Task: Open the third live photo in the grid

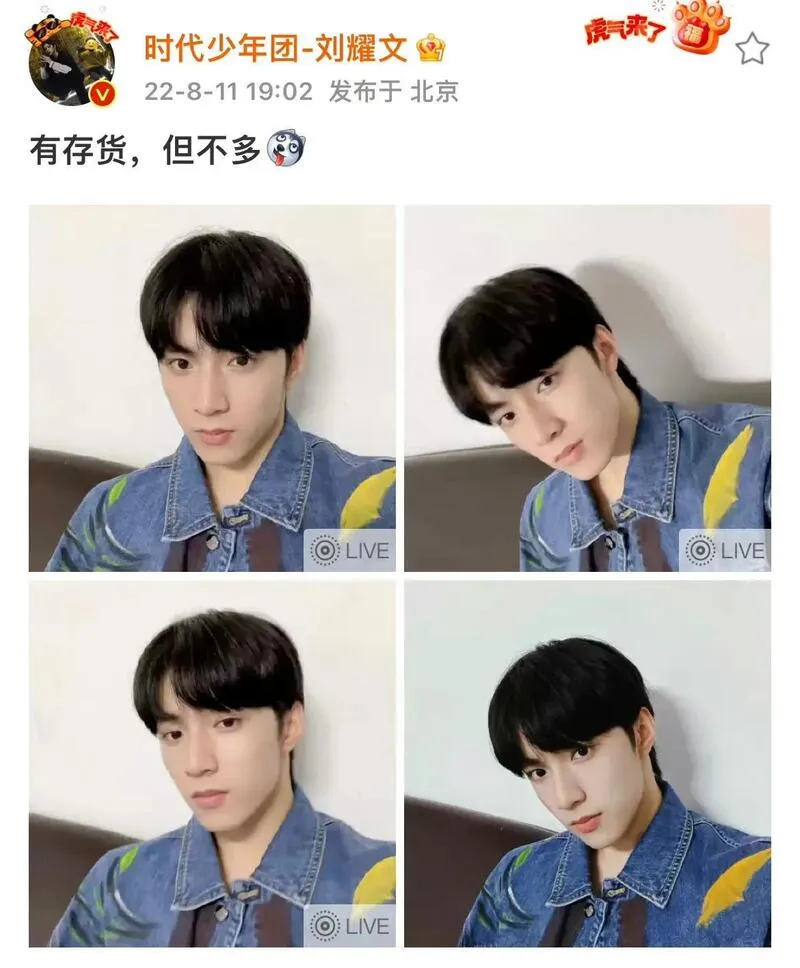Action: coord(212,764)
